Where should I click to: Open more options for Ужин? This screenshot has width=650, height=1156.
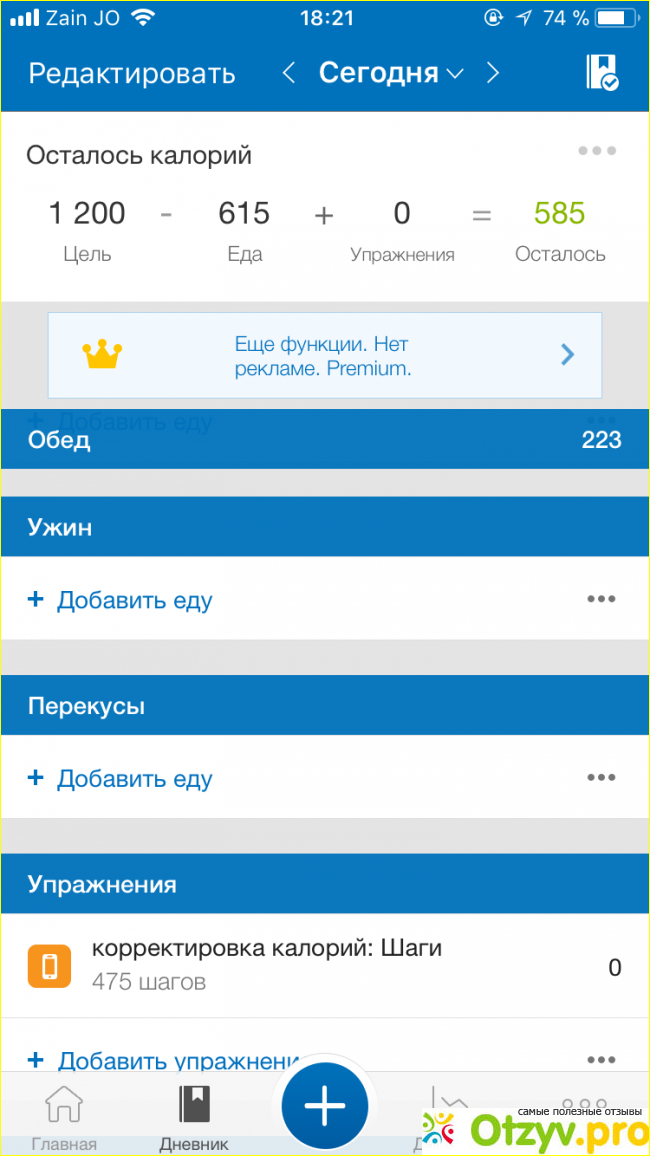click(x=601, y=599)
